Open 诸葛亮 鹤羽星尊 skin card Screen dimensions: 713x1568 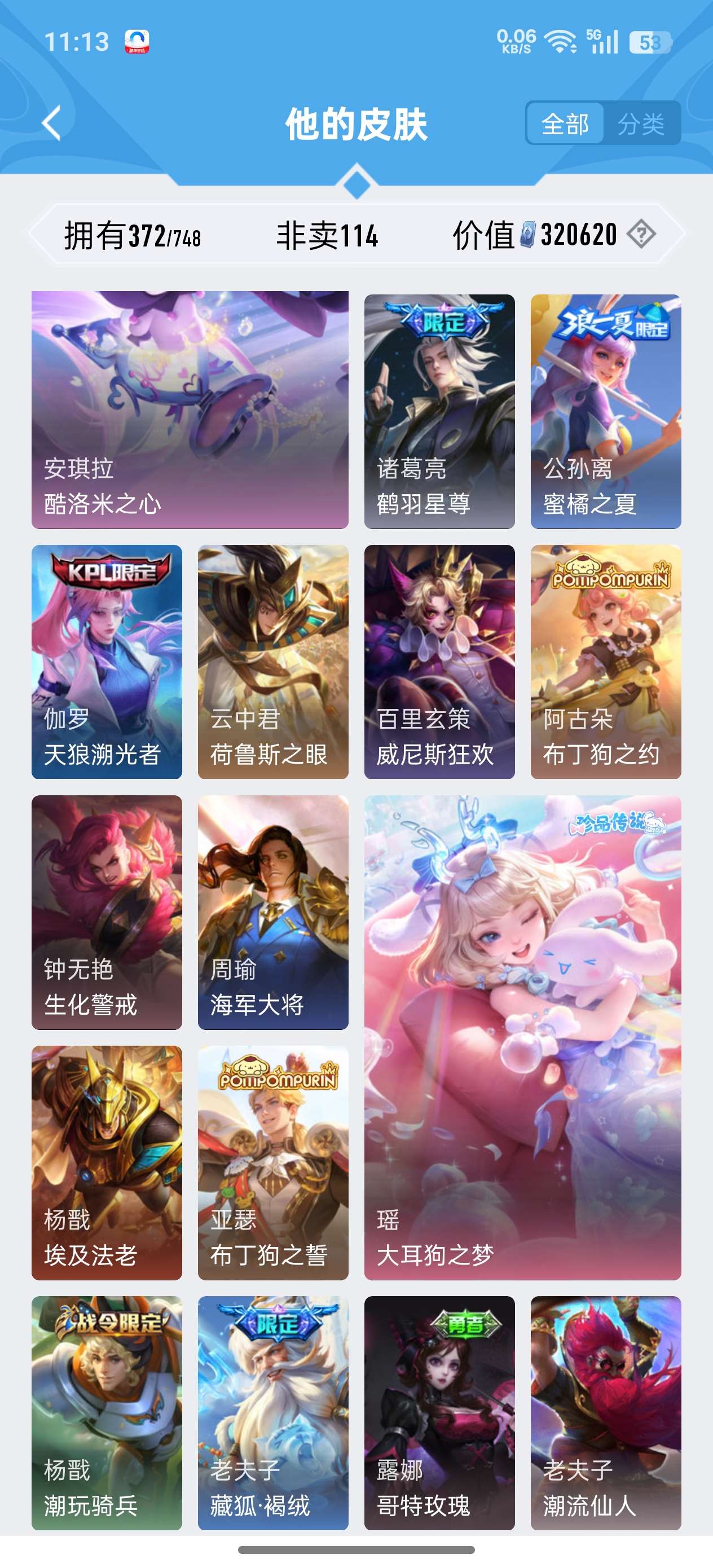coord(439,411)
